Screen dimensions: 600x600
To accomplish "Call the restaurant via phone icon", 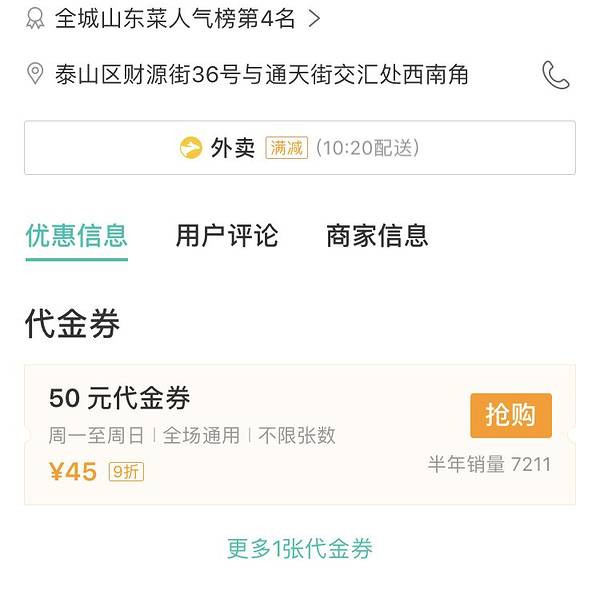I will 555,75.
